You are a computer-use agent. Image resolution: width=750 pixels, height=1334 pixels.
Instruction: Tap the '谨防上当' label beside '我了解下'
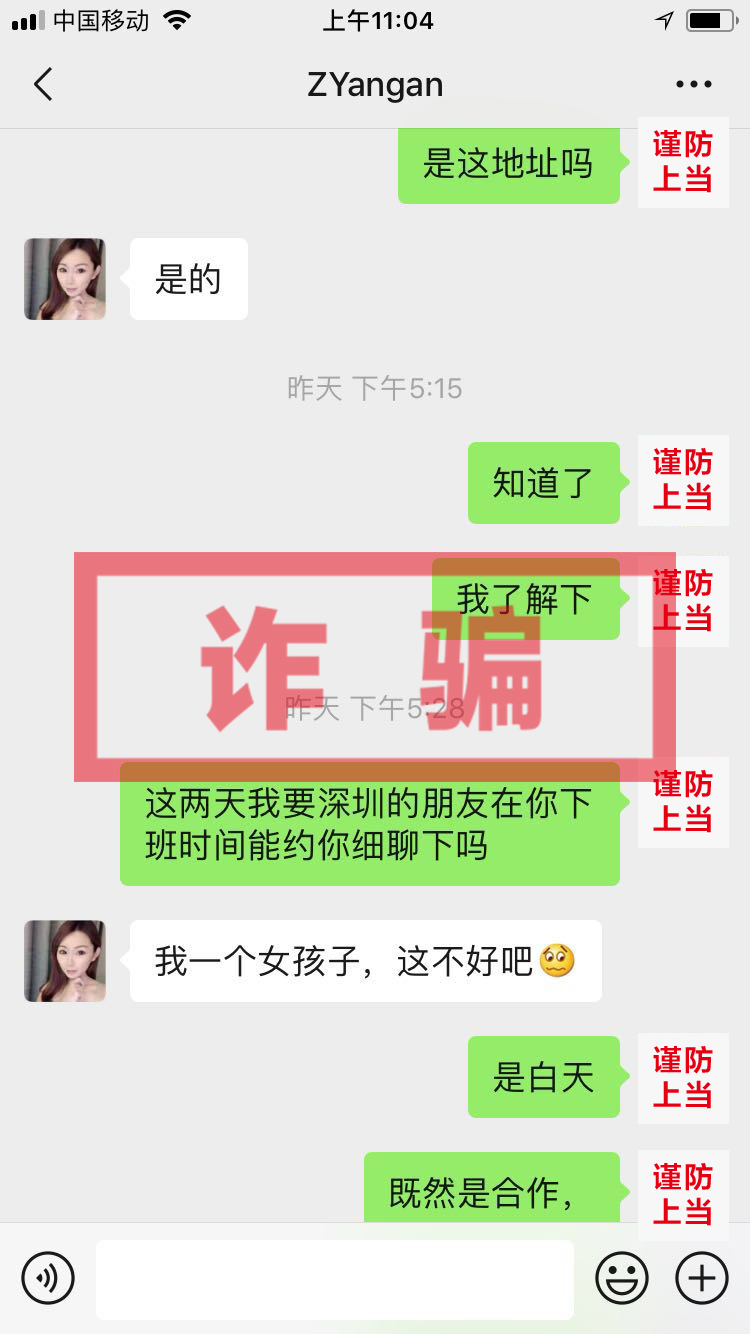point(683,600)
